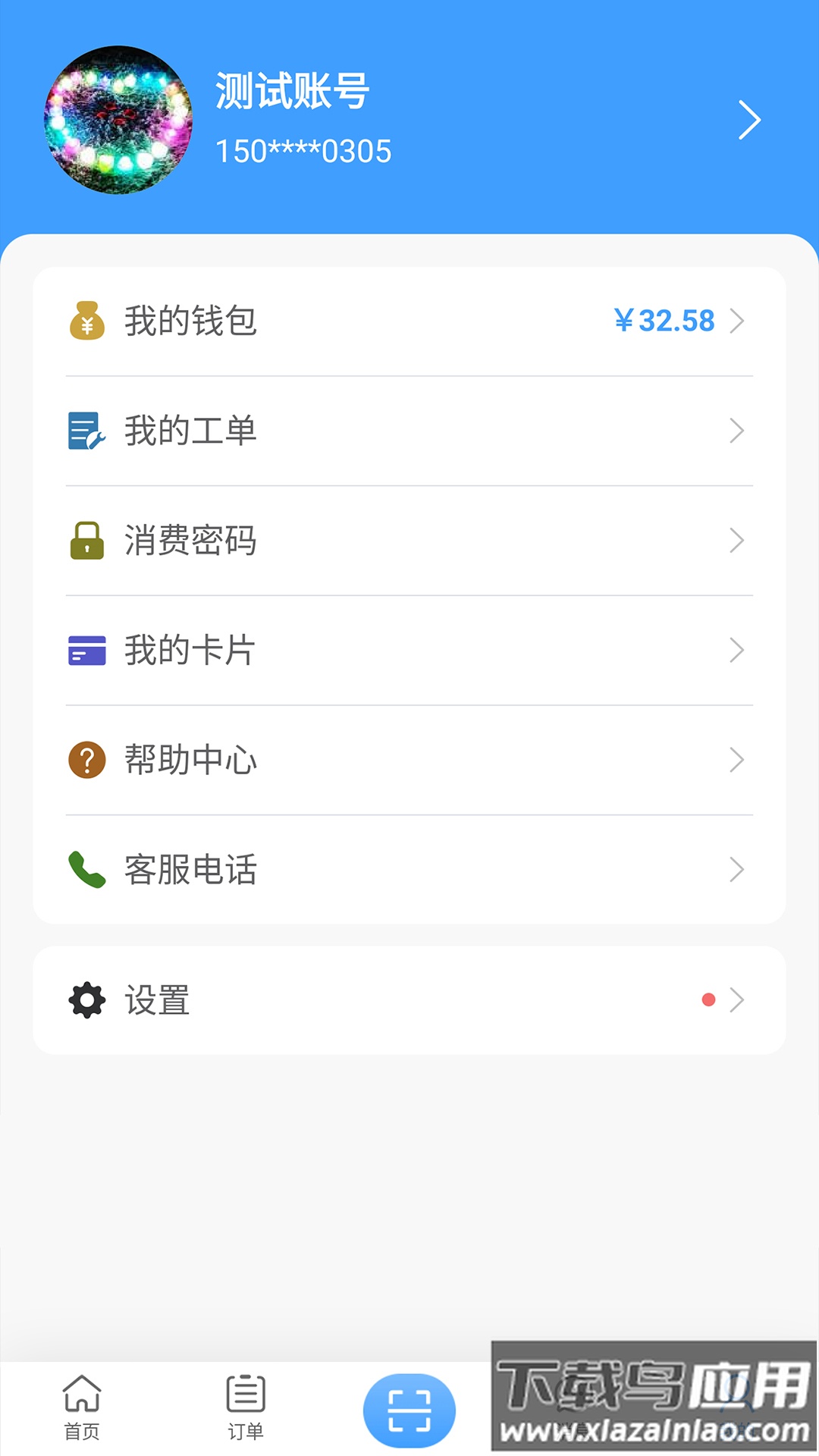
Task: Open 我的钱包 wallet row
Action: coord(409,321)
